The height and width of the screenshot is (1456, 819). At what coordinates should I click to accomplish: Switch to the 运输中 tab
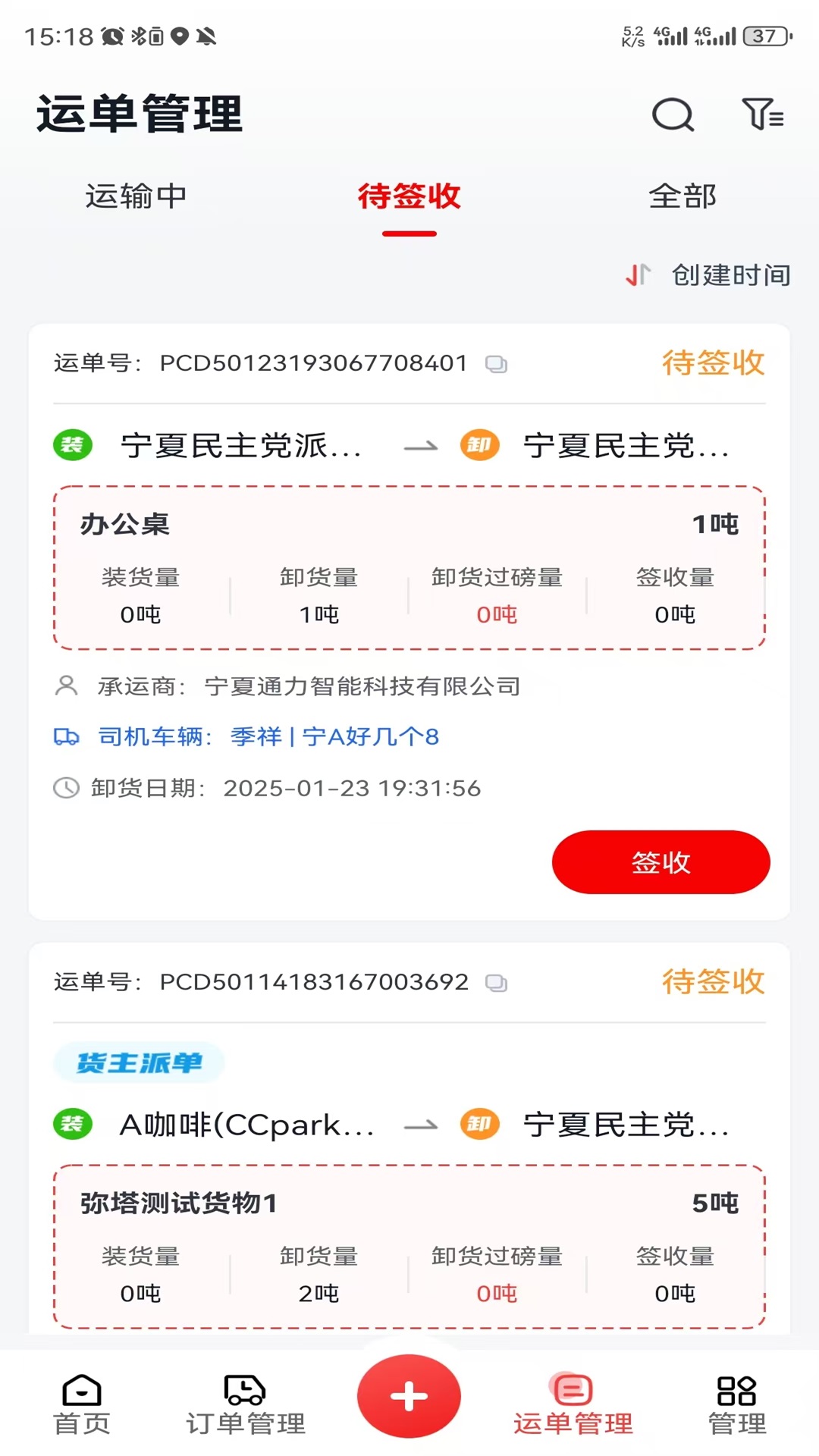(x=136, y=196)
